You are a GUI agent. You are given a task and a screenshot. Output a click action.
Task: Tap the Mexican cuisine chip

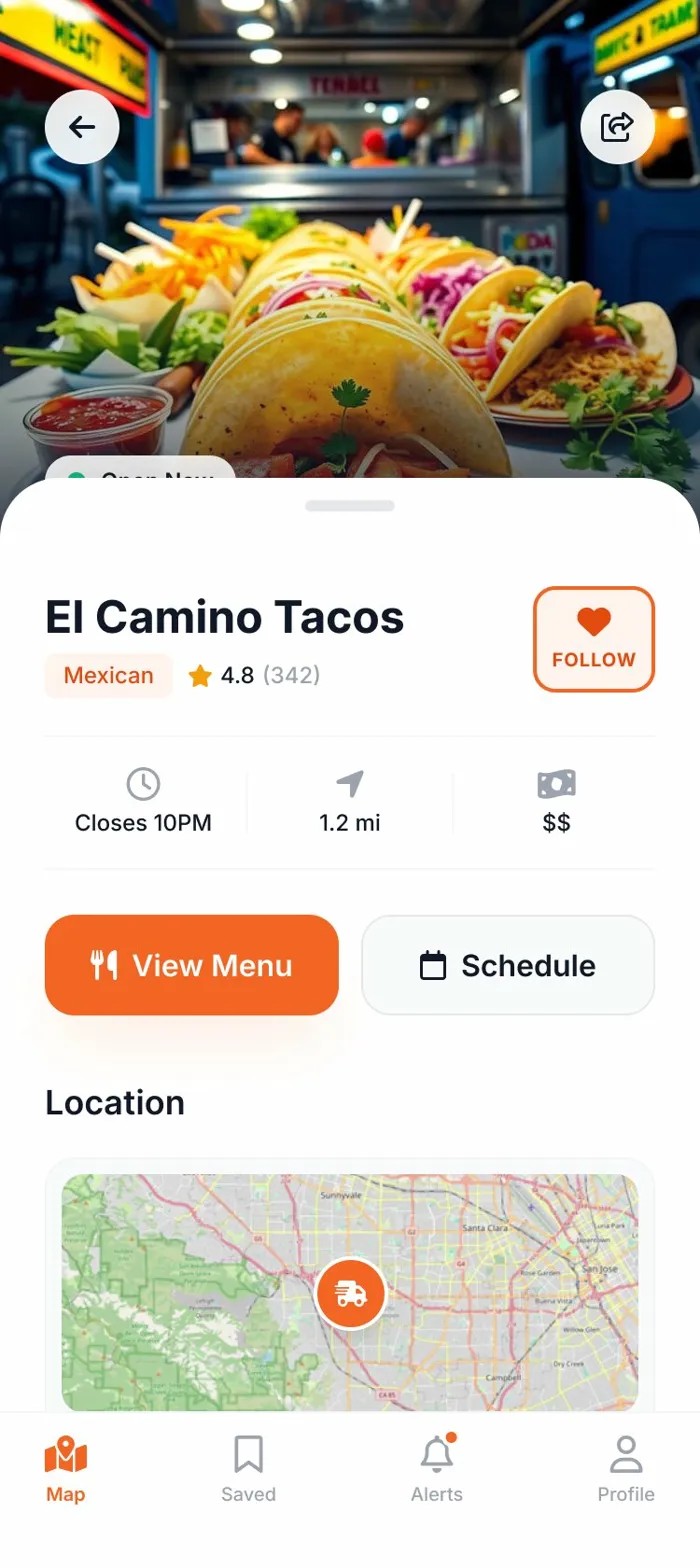pyautogui.click(x=108, y=675)
